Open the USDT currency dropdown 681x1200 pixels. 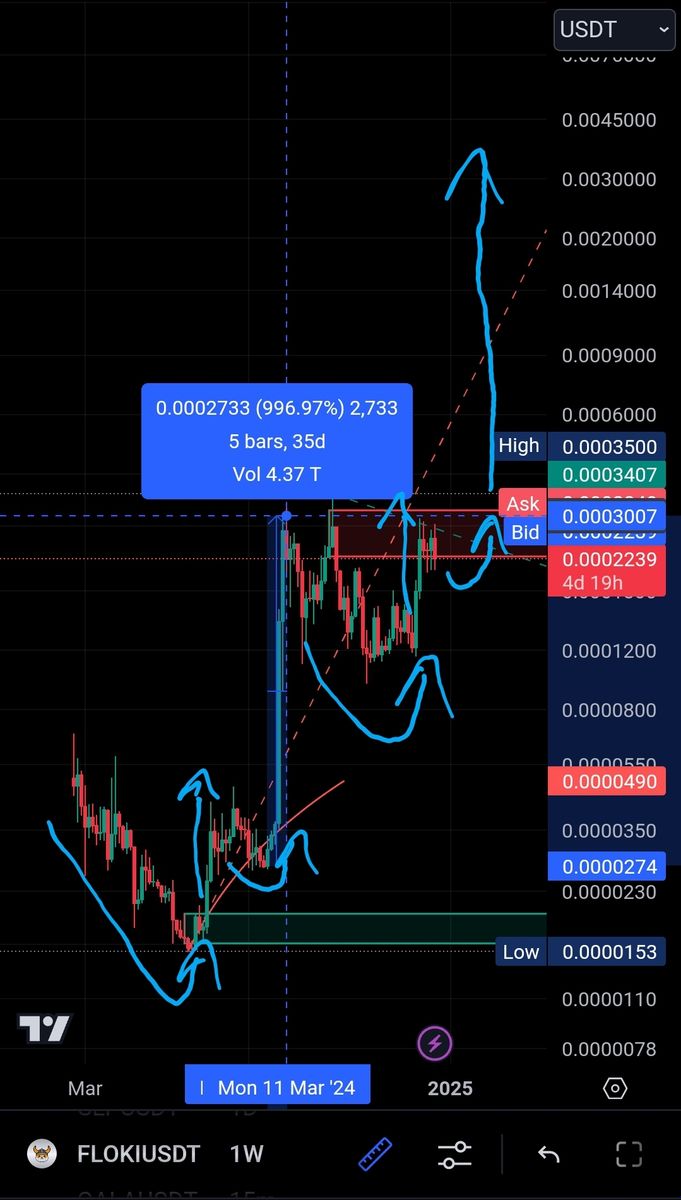(614, 30)
